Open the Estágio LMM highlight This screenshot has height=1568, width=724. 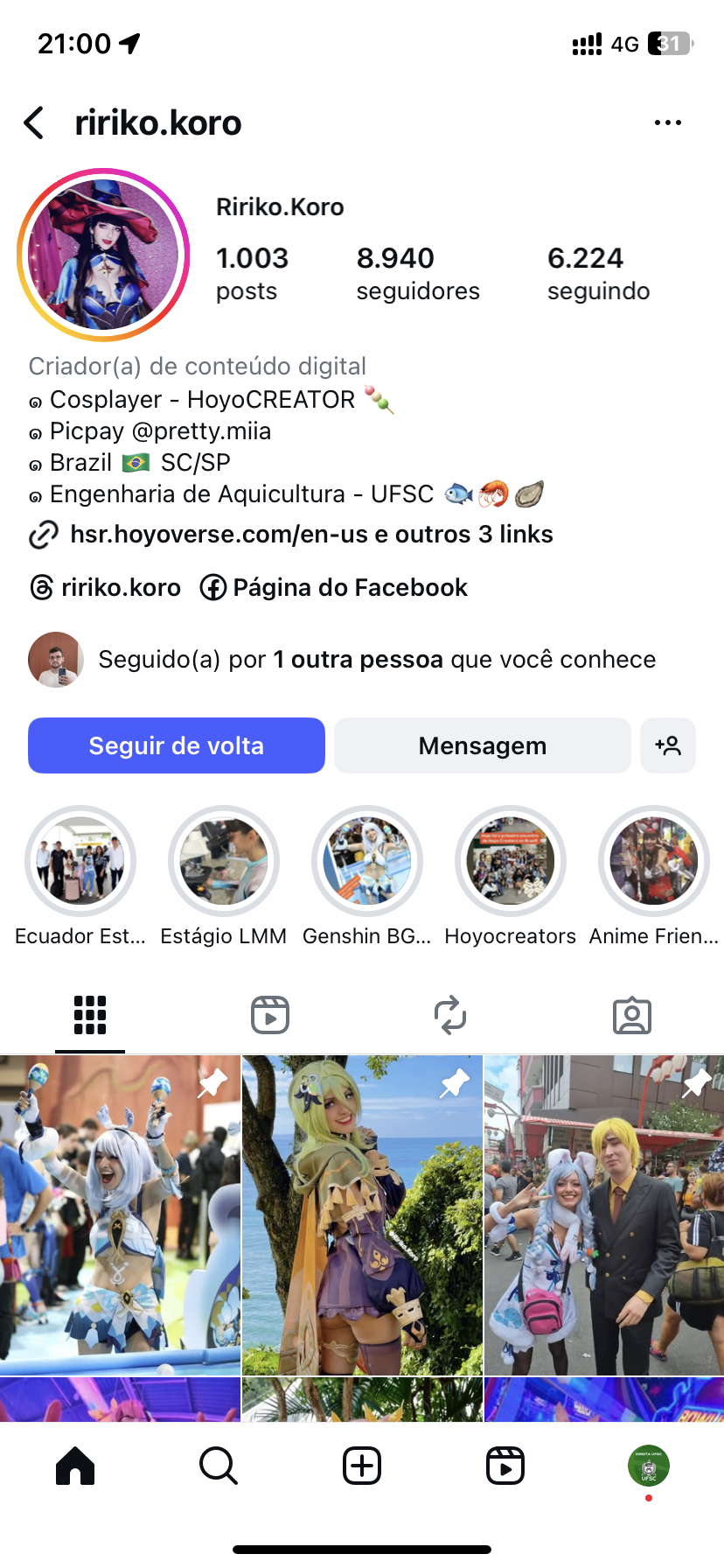click(x=224, y=861)
